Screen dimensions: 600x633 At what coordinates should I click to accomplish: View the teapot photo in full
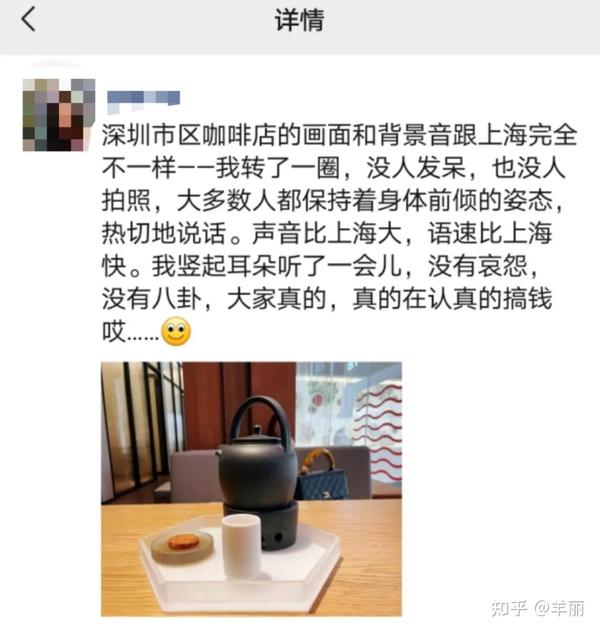(251, 488)
